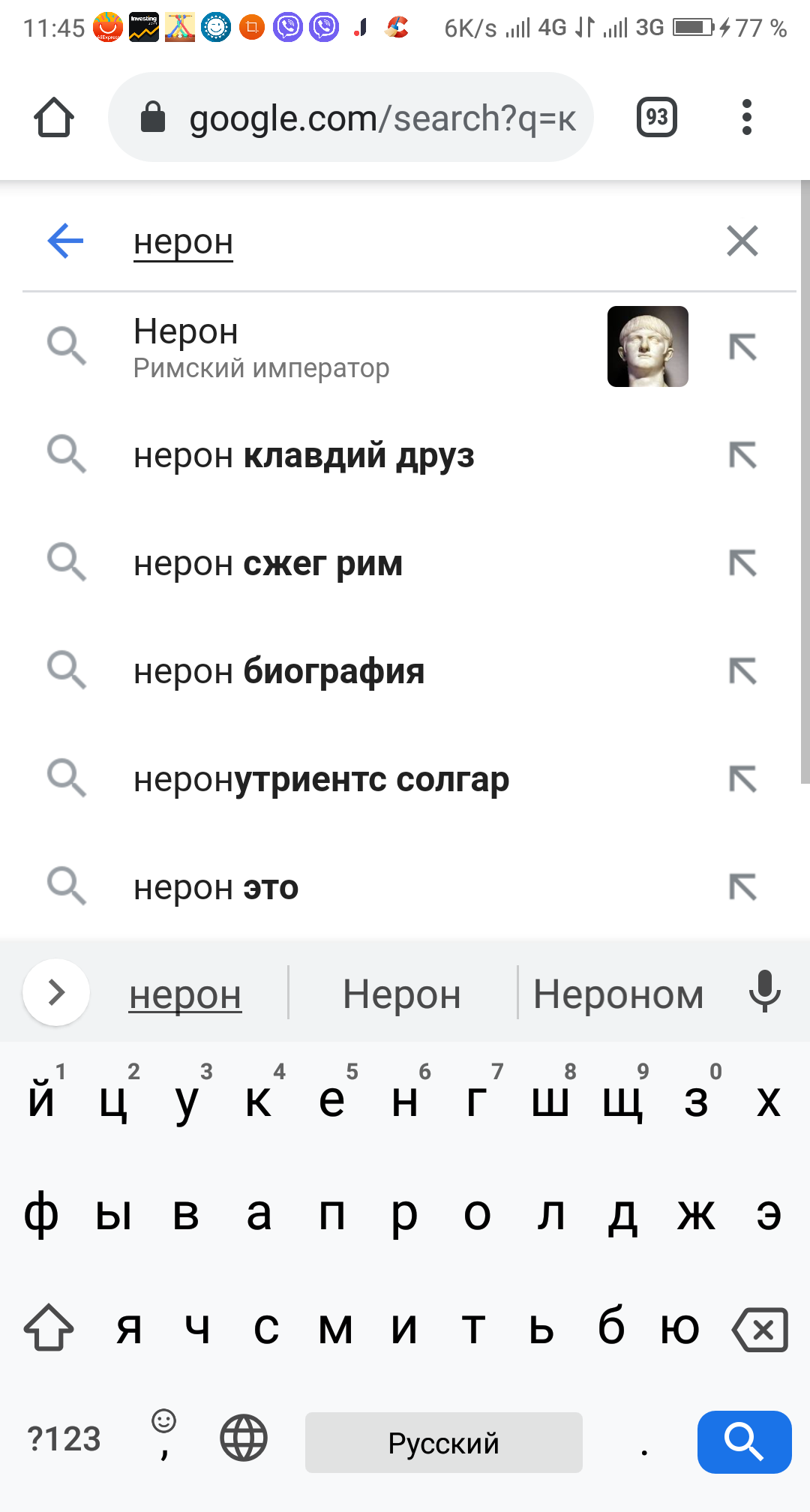810x1512 pixels.
Task: Search for нерон сжег рим
Action: coord(268,563)
